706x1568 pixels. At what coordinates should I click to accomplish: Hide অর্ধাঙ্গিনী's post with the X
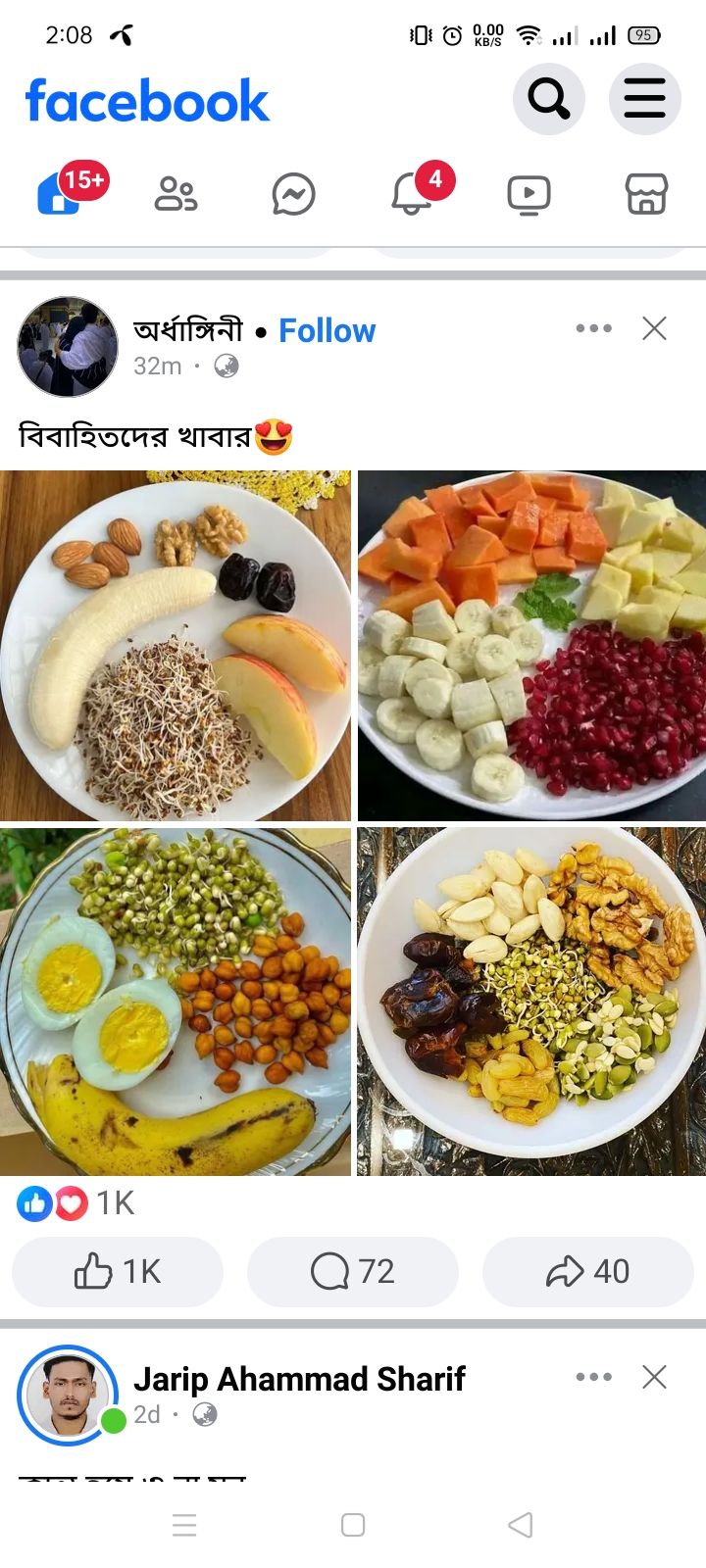click(654, 328)
